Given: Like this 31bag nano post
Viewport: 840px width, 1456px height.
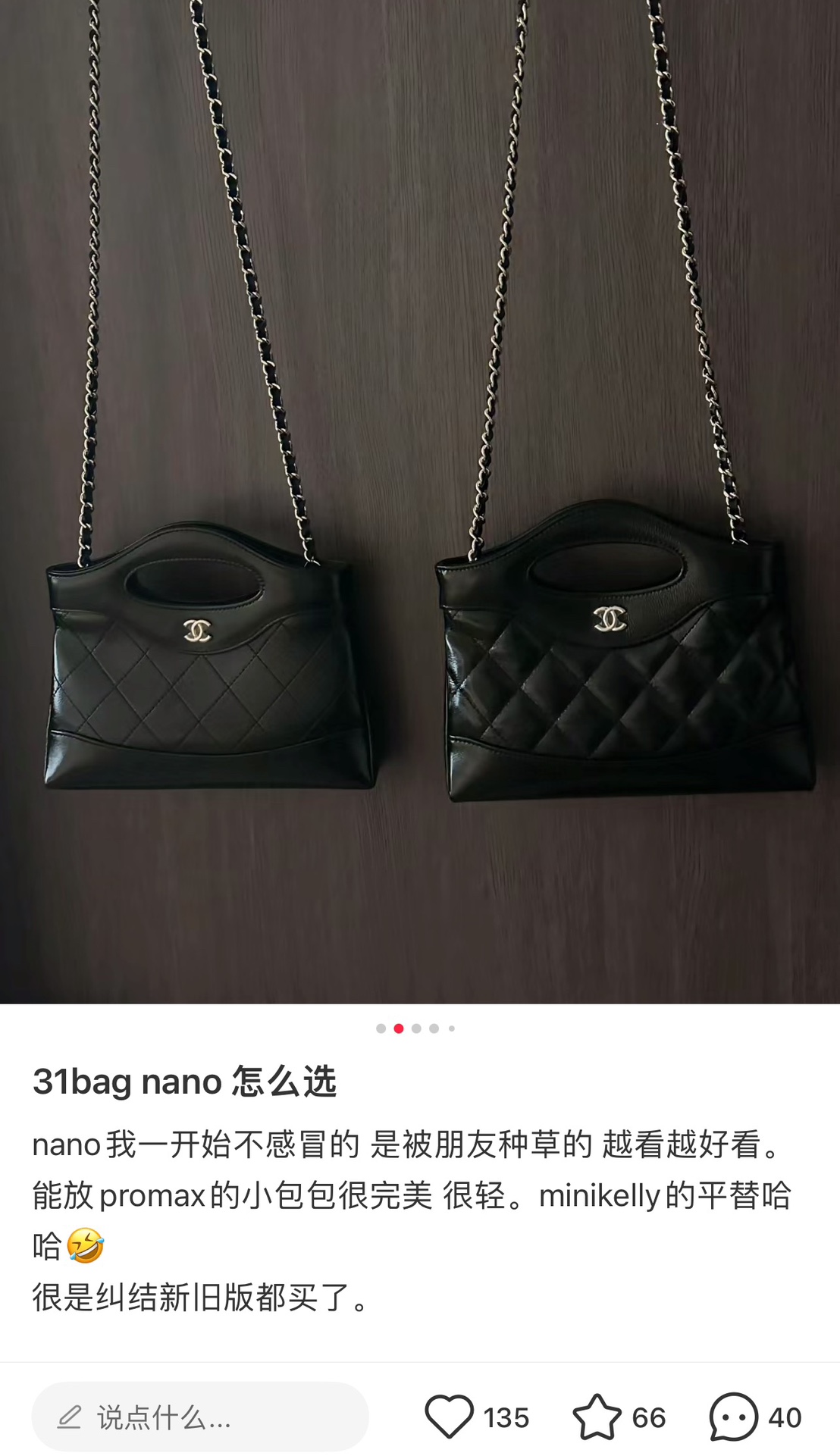Looking at the screenshot, I should click(449, 1417).
